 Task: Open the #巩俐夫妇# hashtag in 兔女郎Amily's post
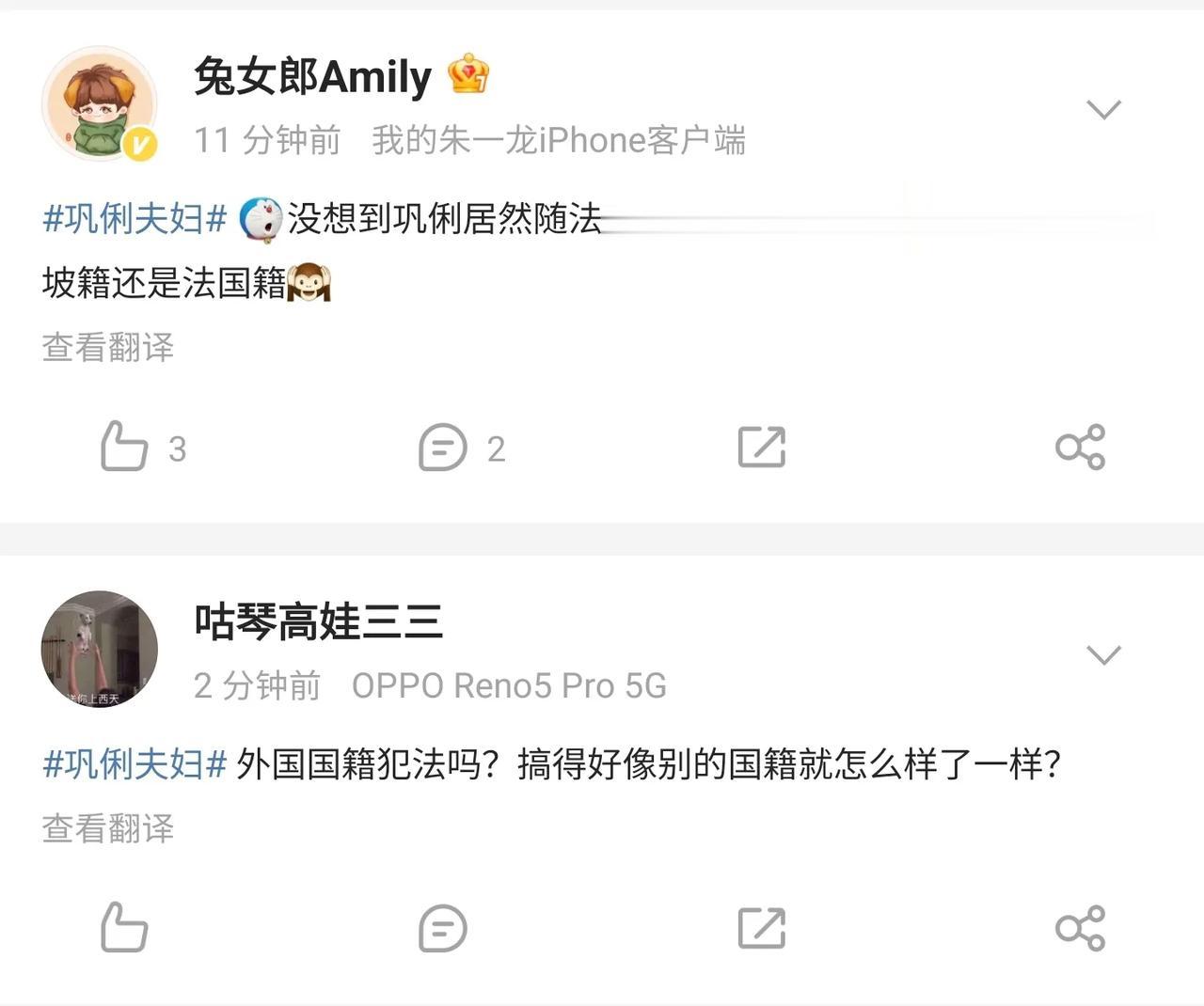(x=135, y=219)
